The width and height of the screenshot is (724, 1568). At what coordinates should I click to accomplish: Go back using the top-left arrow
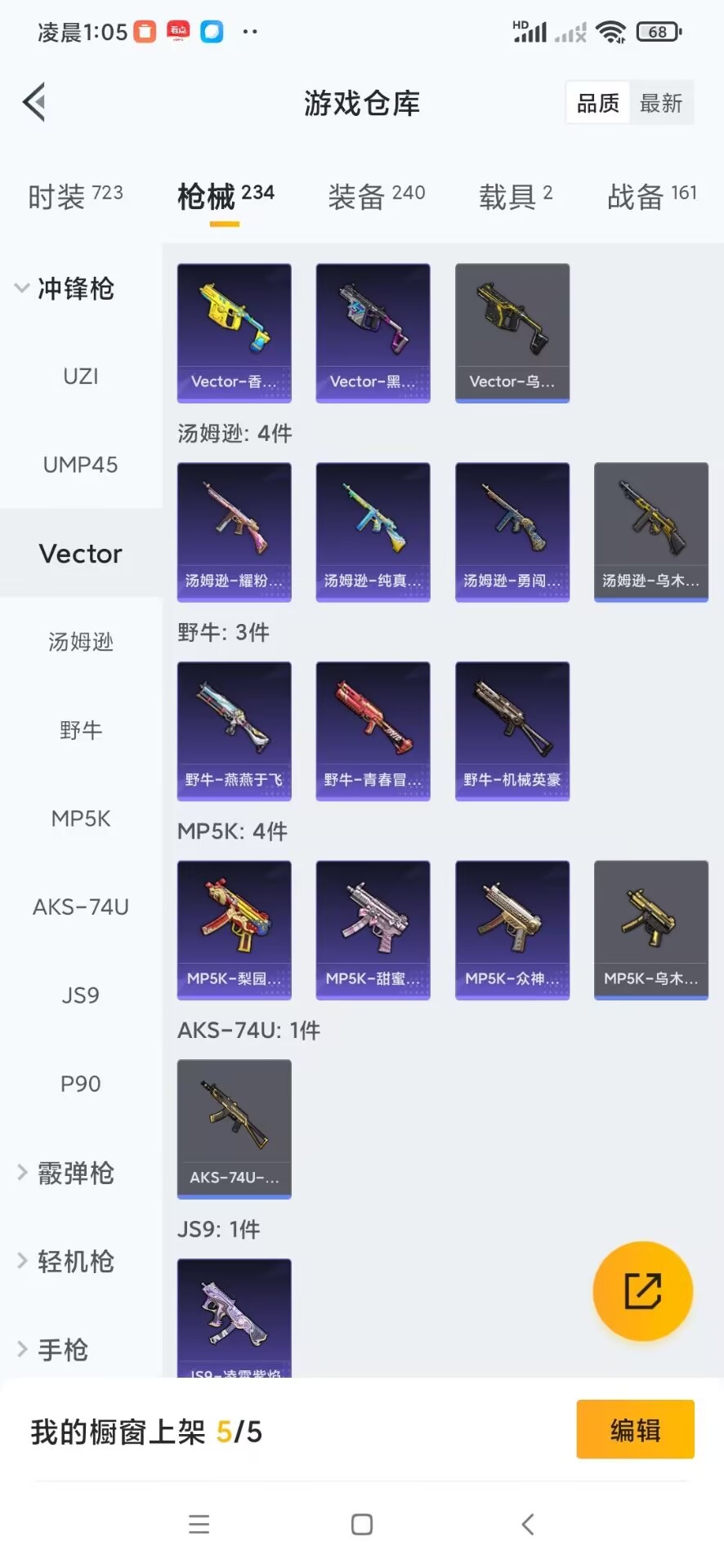point(34,103)
